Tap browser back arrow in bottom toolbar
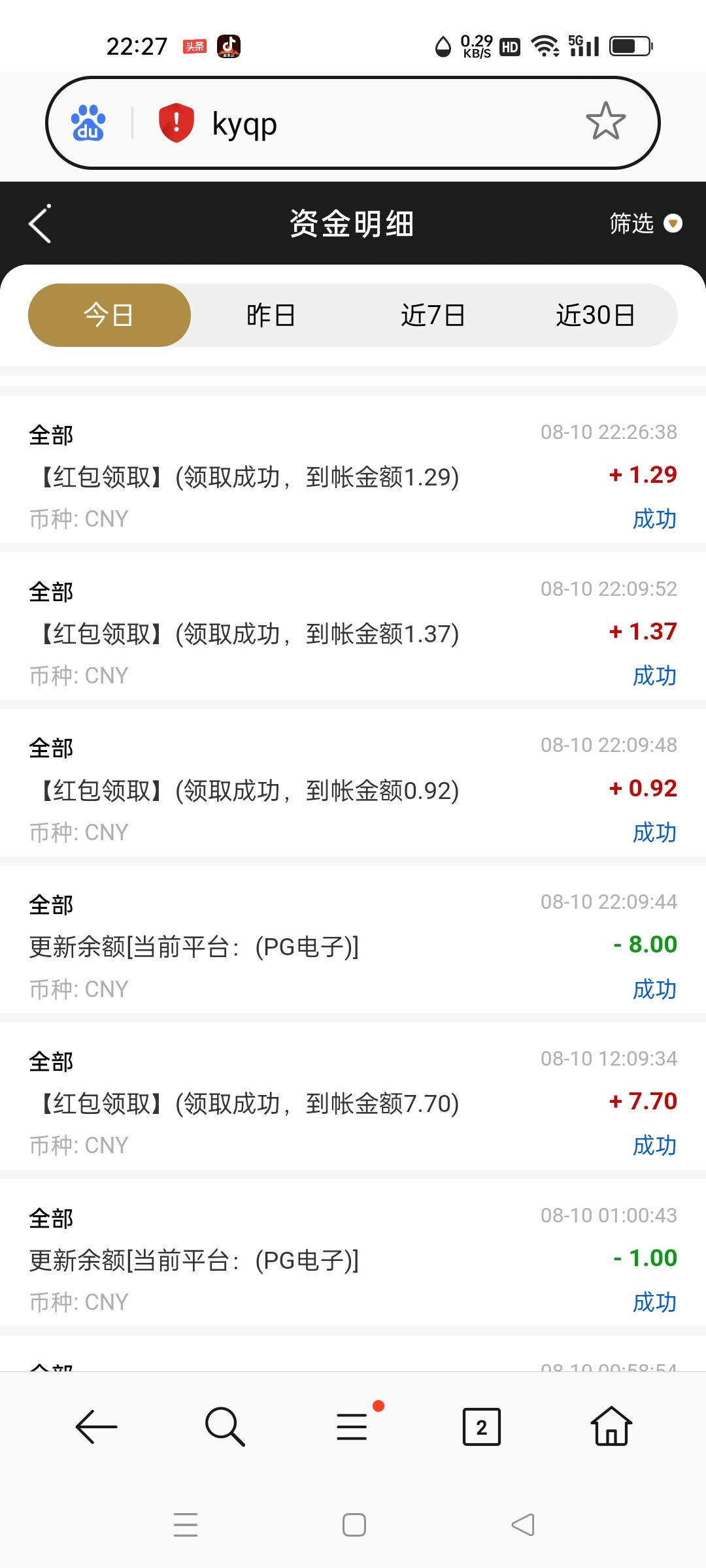706x1568 pixels. point(96,1426)
